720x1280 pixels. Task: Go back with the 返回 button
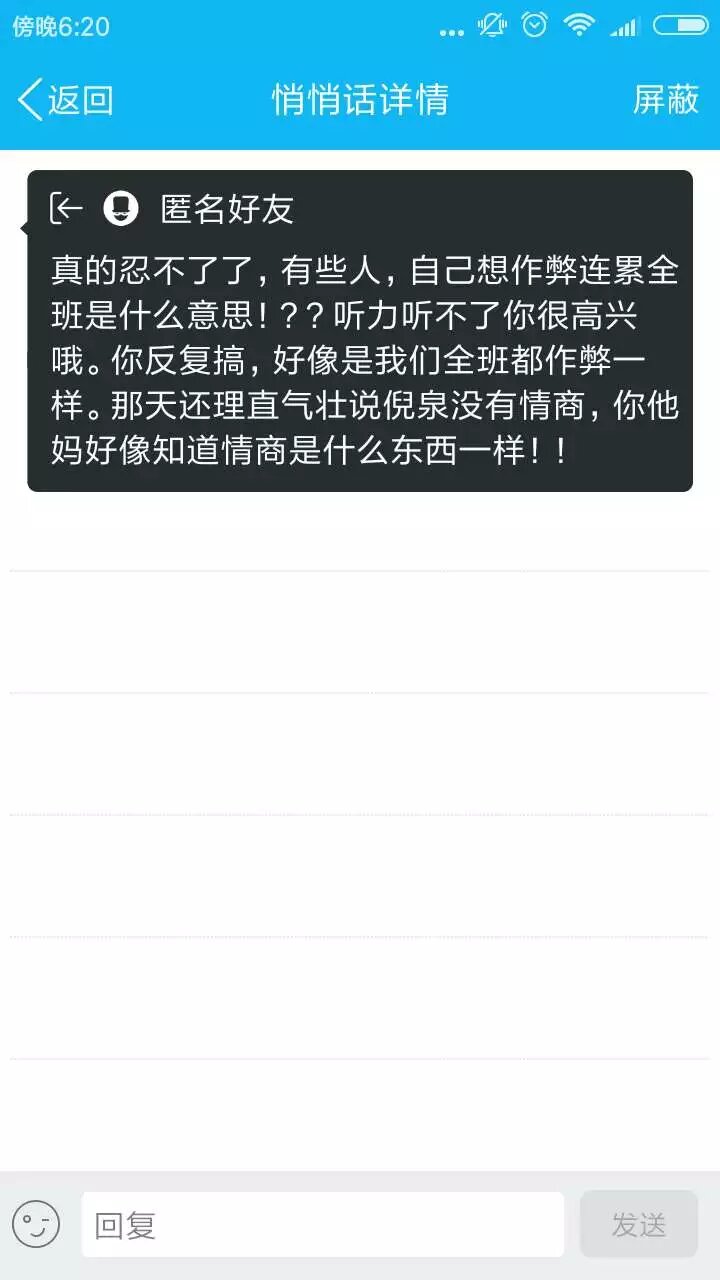66,100
